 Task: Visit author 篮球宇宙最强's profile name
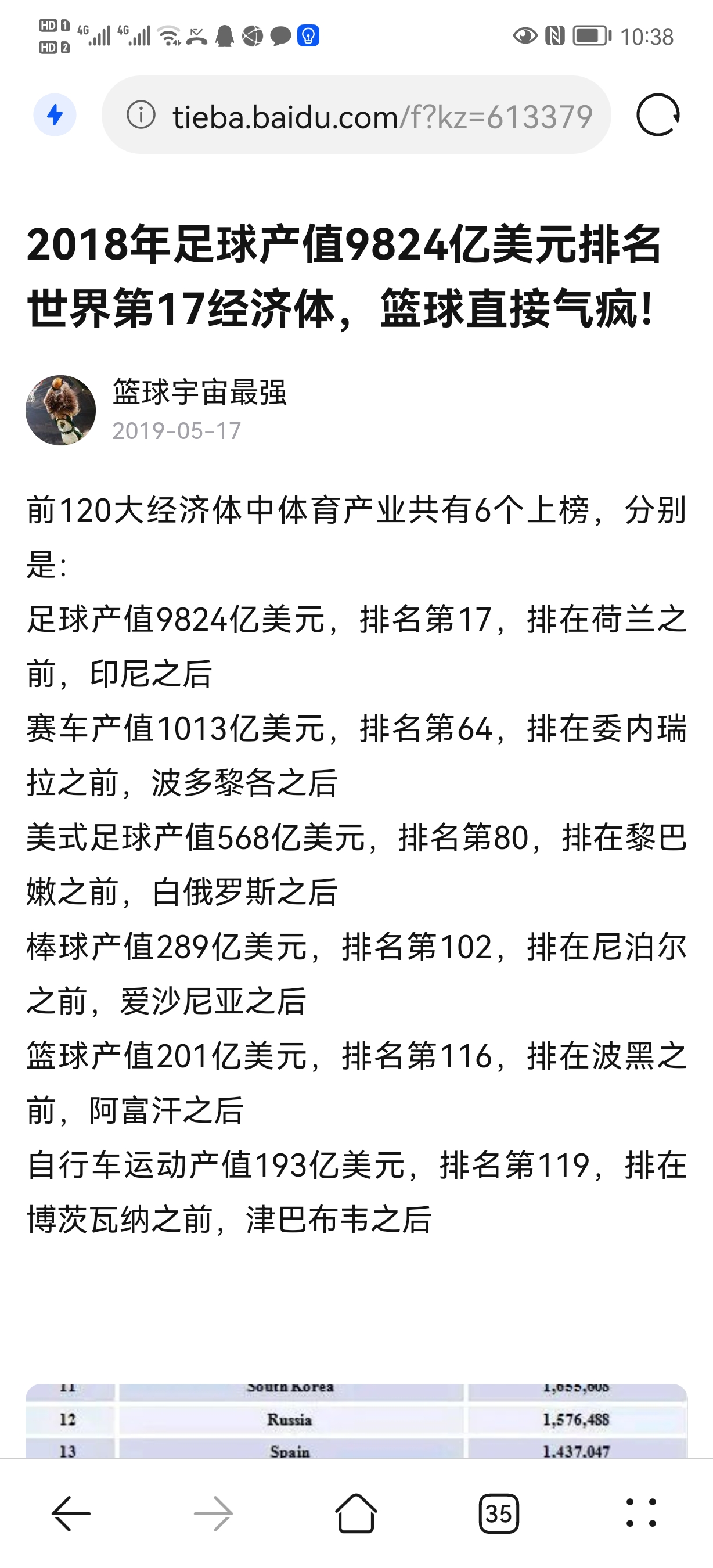pos(200,393)
